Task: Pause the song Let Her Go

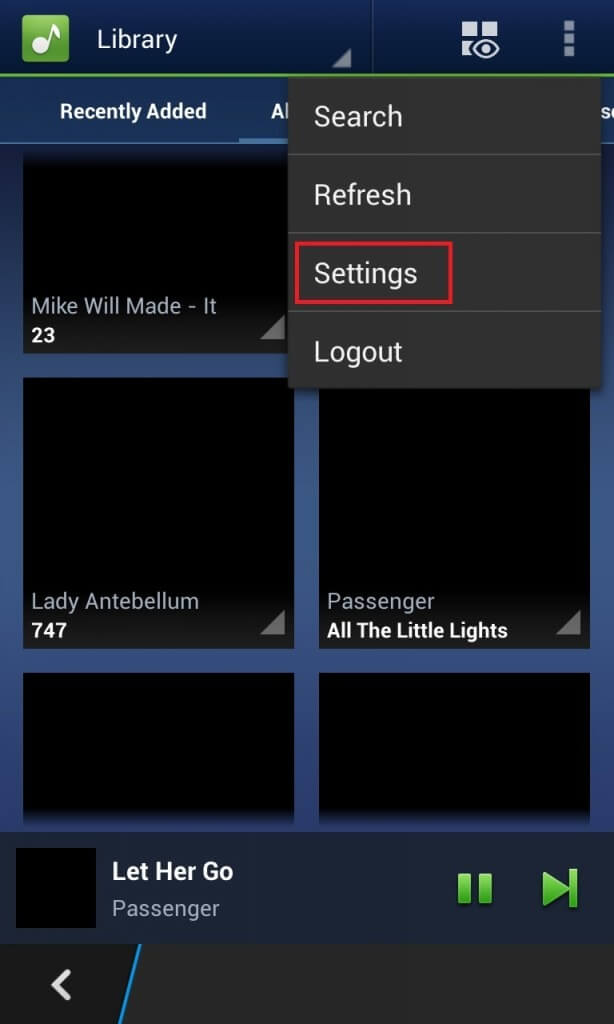Action: click(475, 888)
